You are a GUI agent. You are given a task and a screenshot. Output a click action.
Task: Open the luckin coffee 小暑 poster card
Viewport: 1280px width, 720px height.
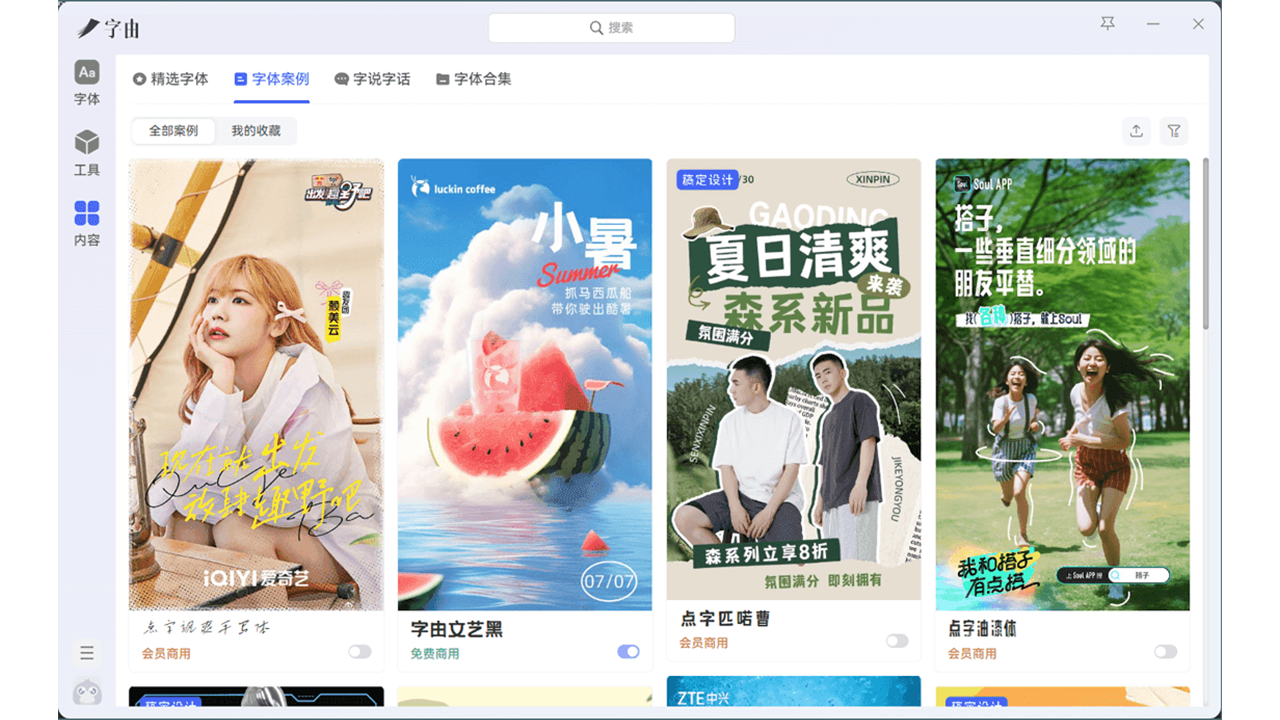tap(525, 384)
